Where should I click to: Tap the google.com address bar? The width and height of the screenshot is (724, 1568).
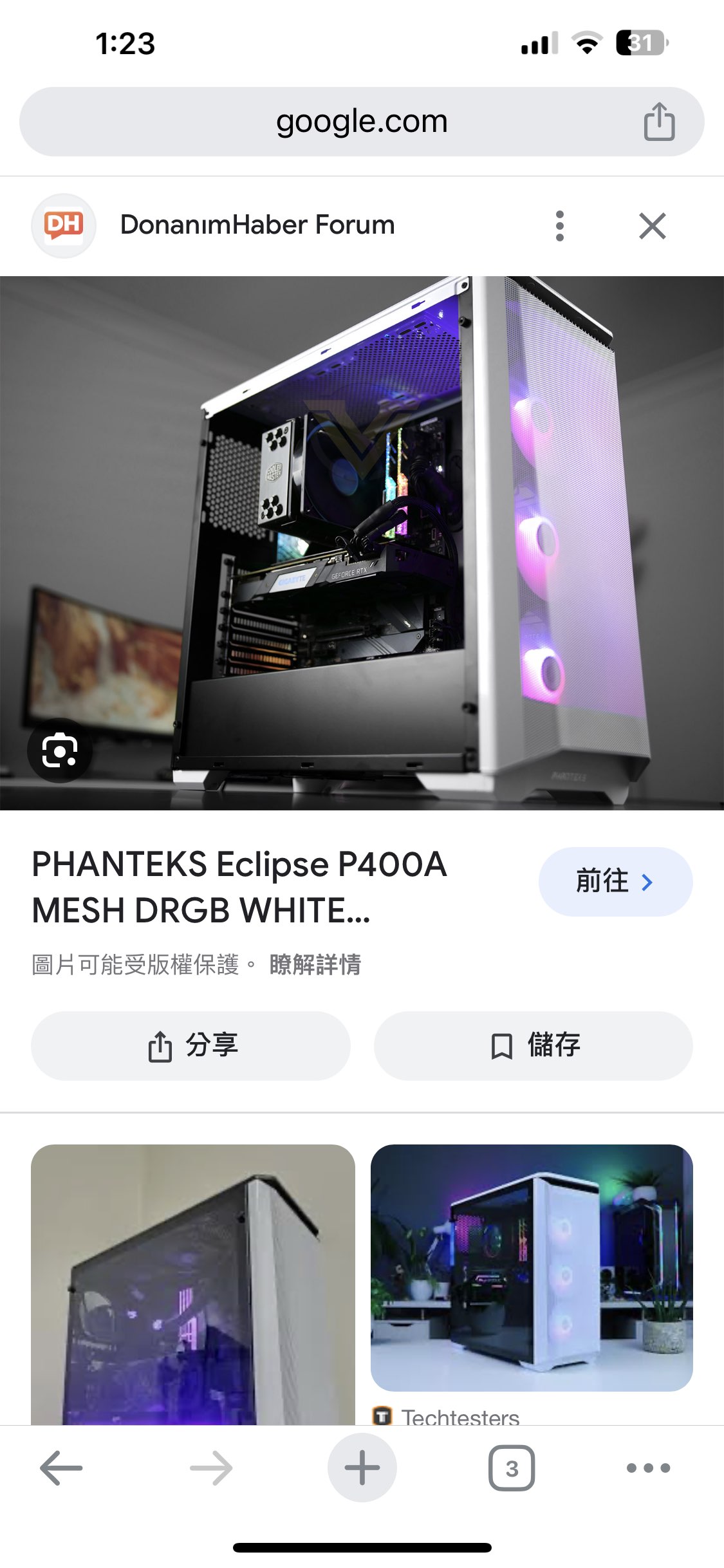coord(360,122)
